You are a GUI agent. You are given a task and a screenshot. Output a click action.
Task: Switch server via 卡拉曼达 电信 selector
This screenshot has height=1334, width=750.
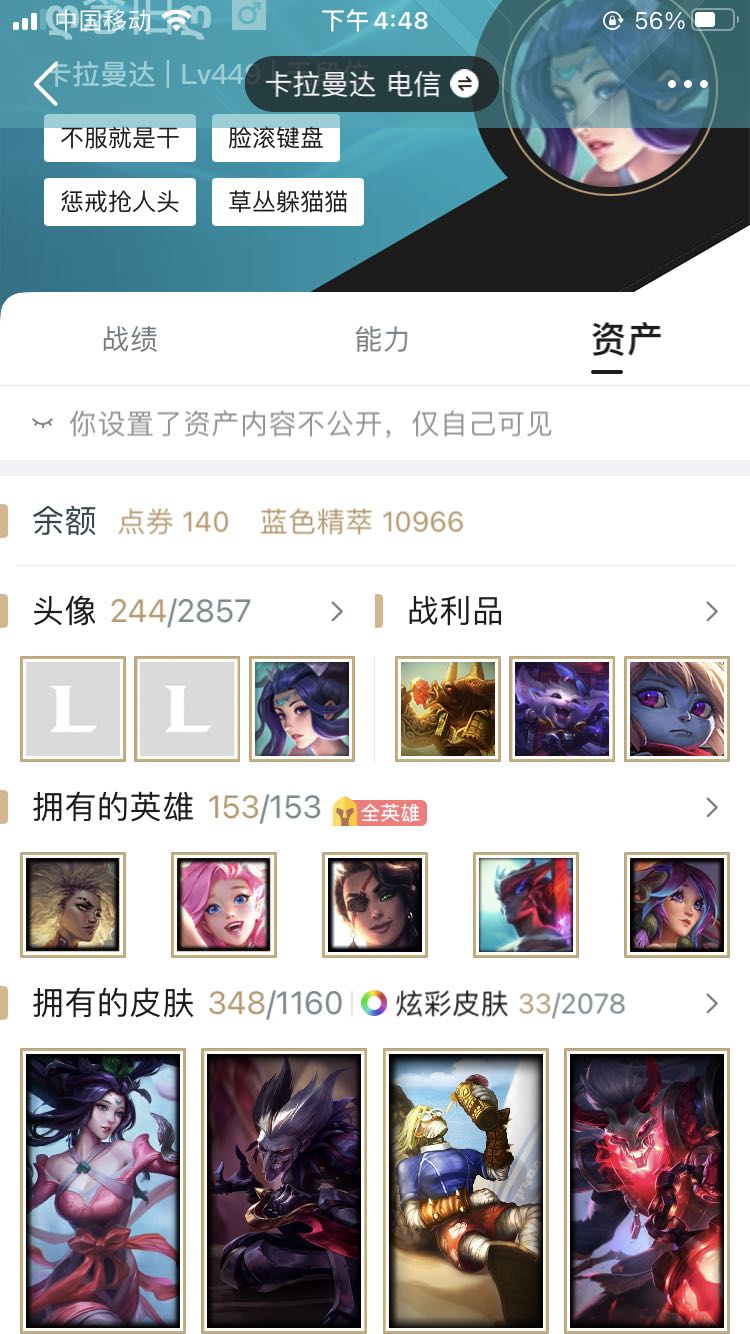click(x=371, y=84)
